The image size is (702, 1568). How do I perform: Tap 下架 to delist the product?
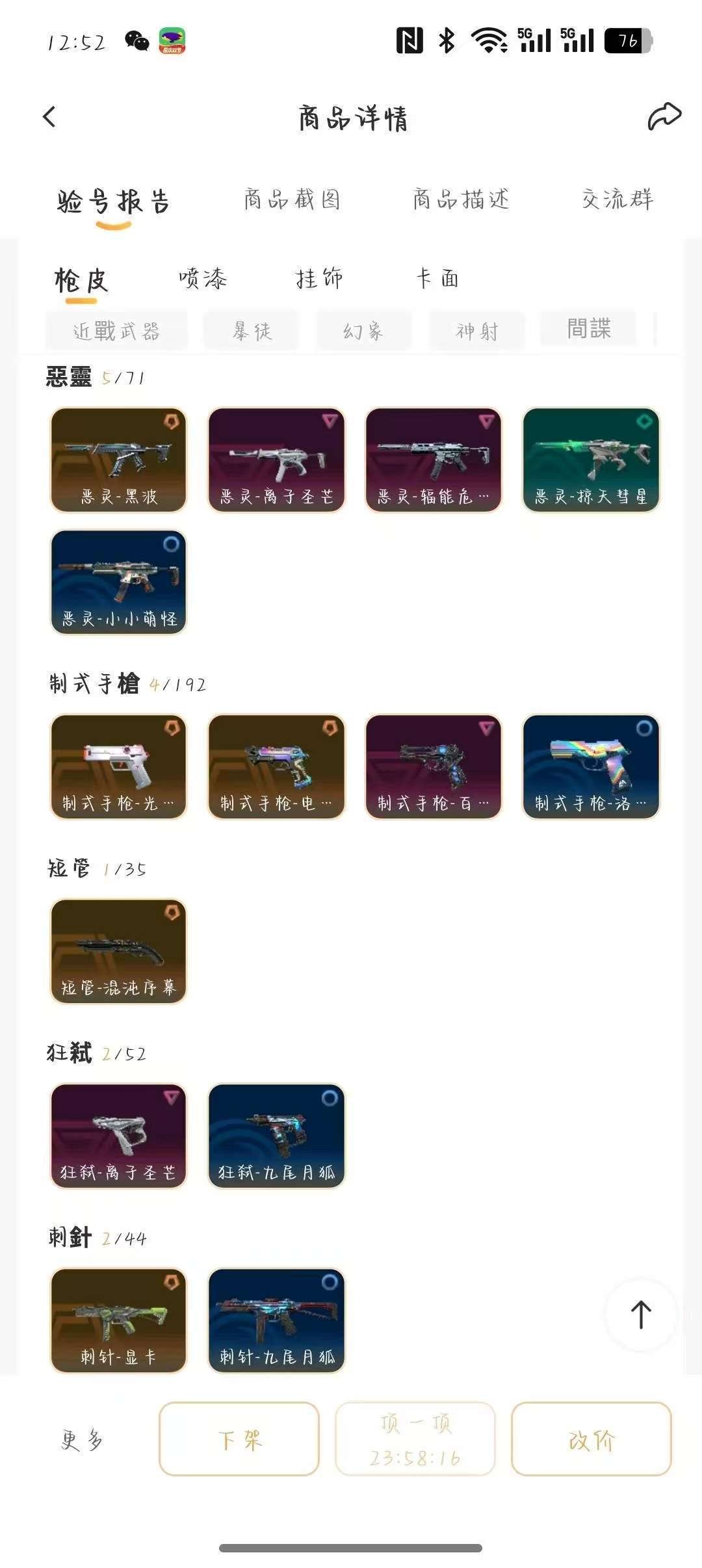click(x=239, y=1439)
